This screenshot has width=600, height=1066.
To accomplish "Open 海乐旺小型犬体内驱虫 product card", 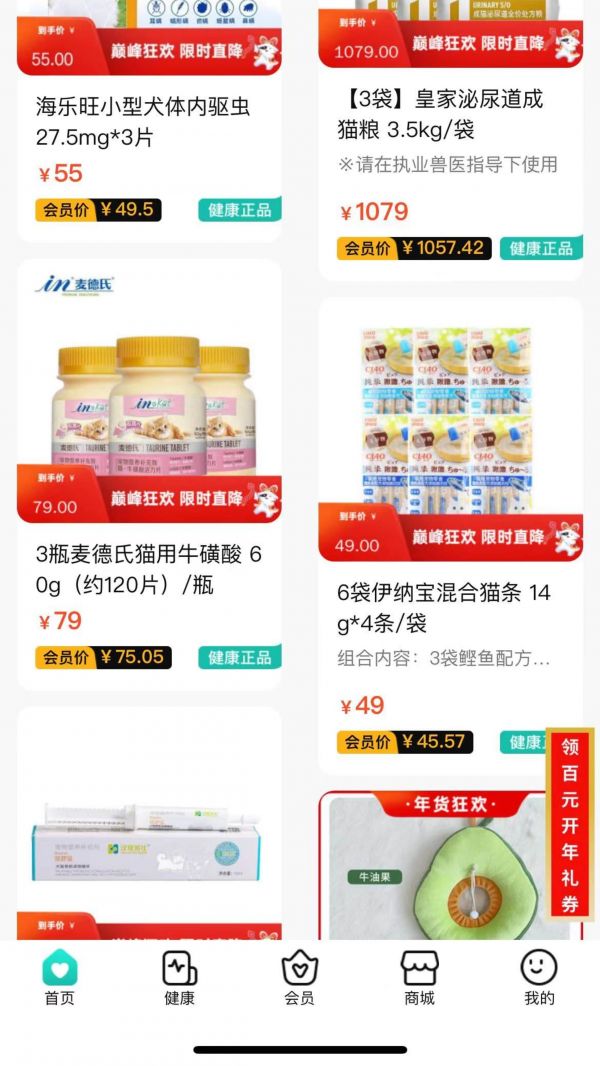I will (149, 121).
